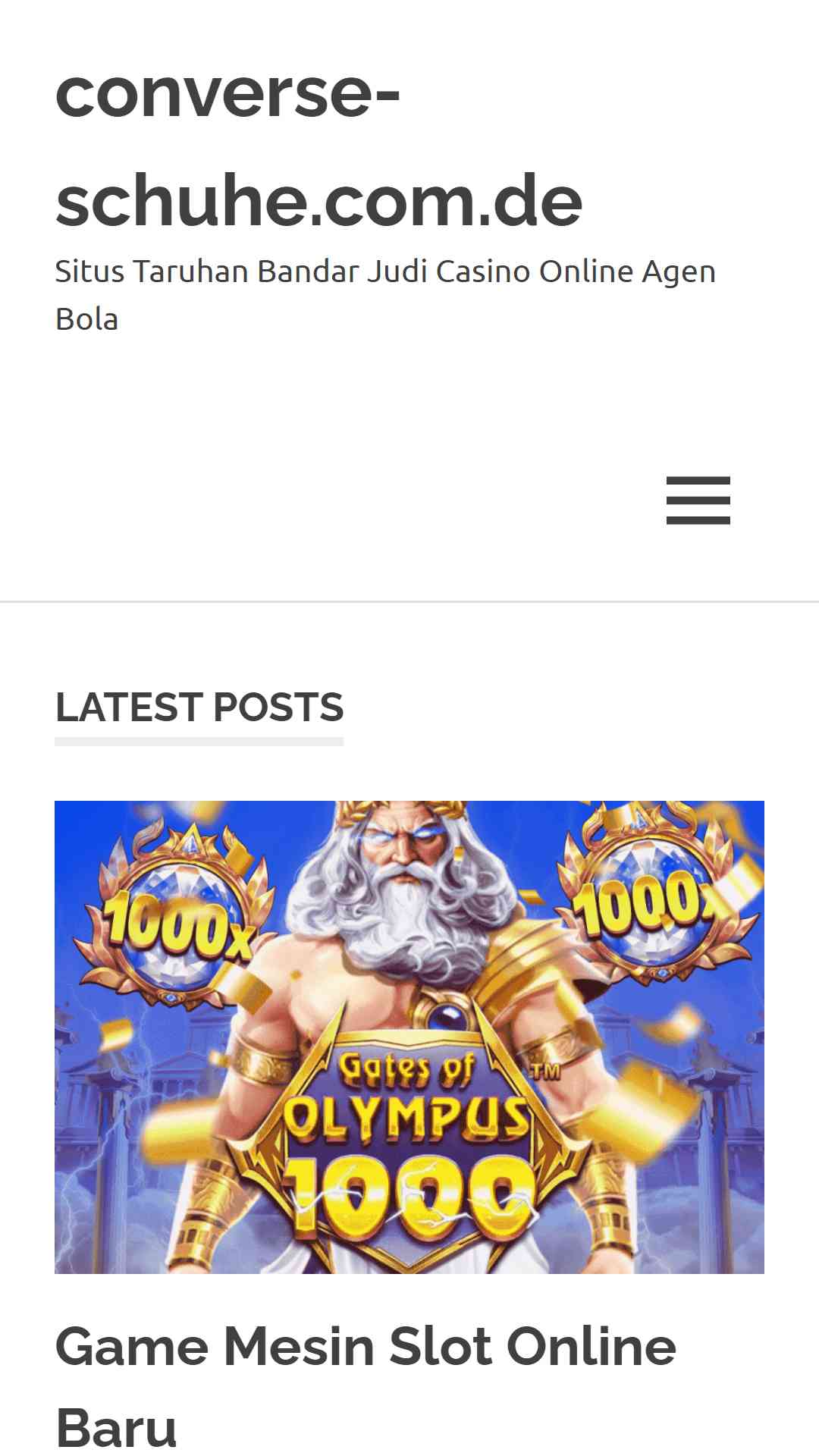Open the converse-schuhe.com.de site title link

point(318,148)
